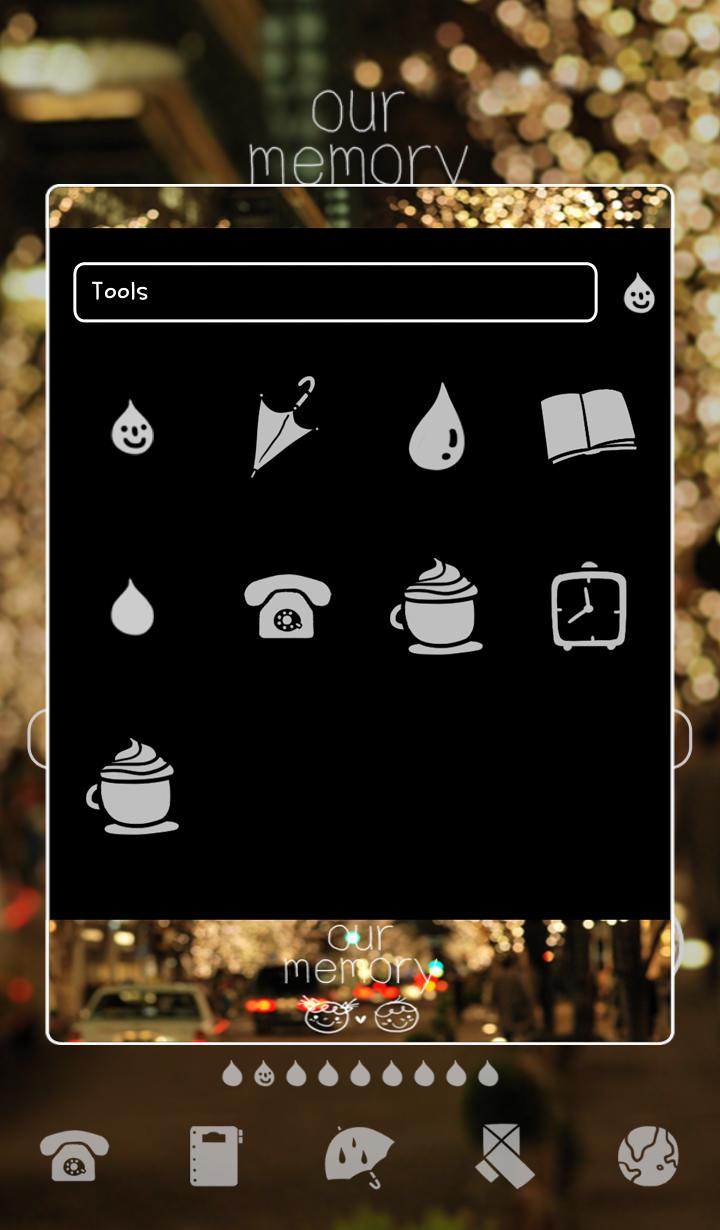
Task: Launch the telephone app inside the Tools folder
Action: [x=287, y=607]
